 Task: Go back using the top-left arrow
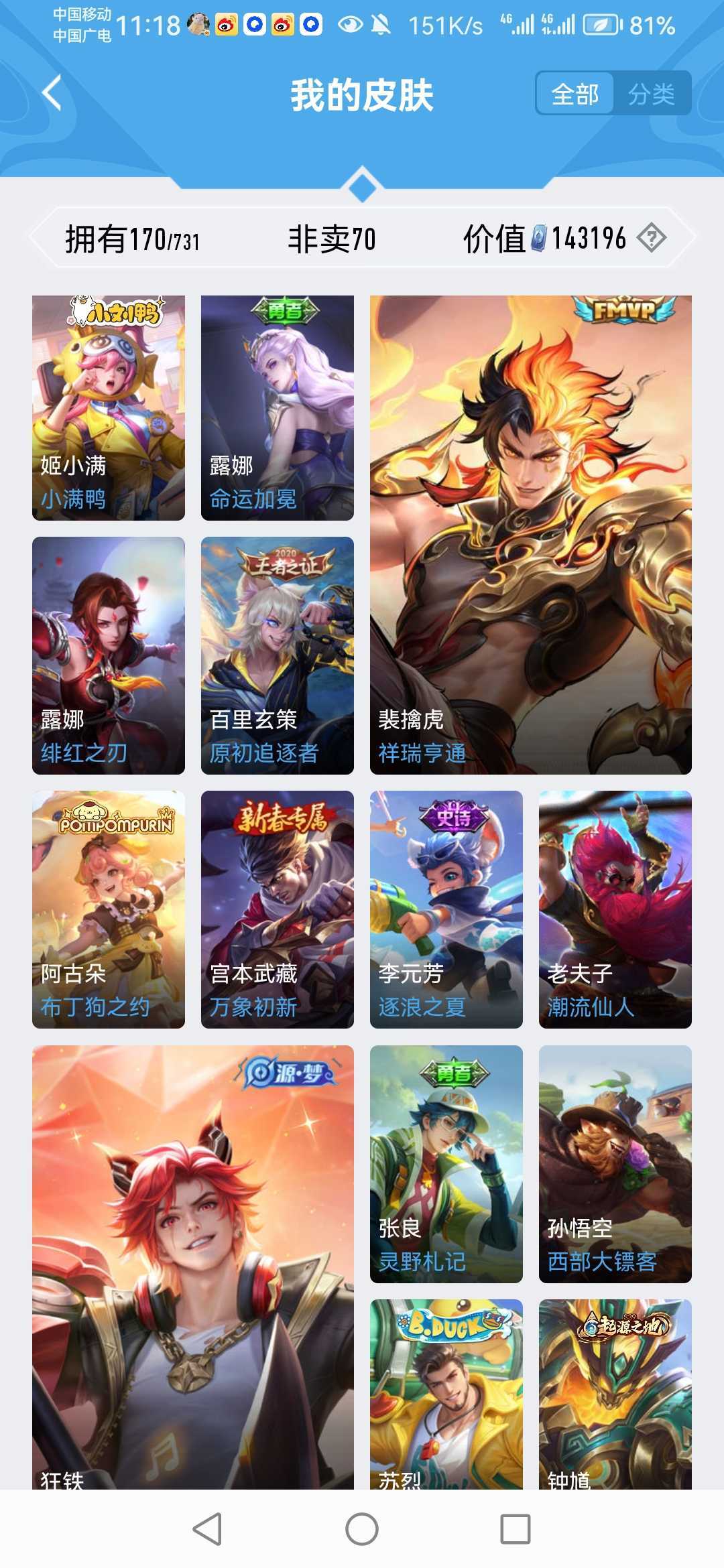[x=52, y=93]
